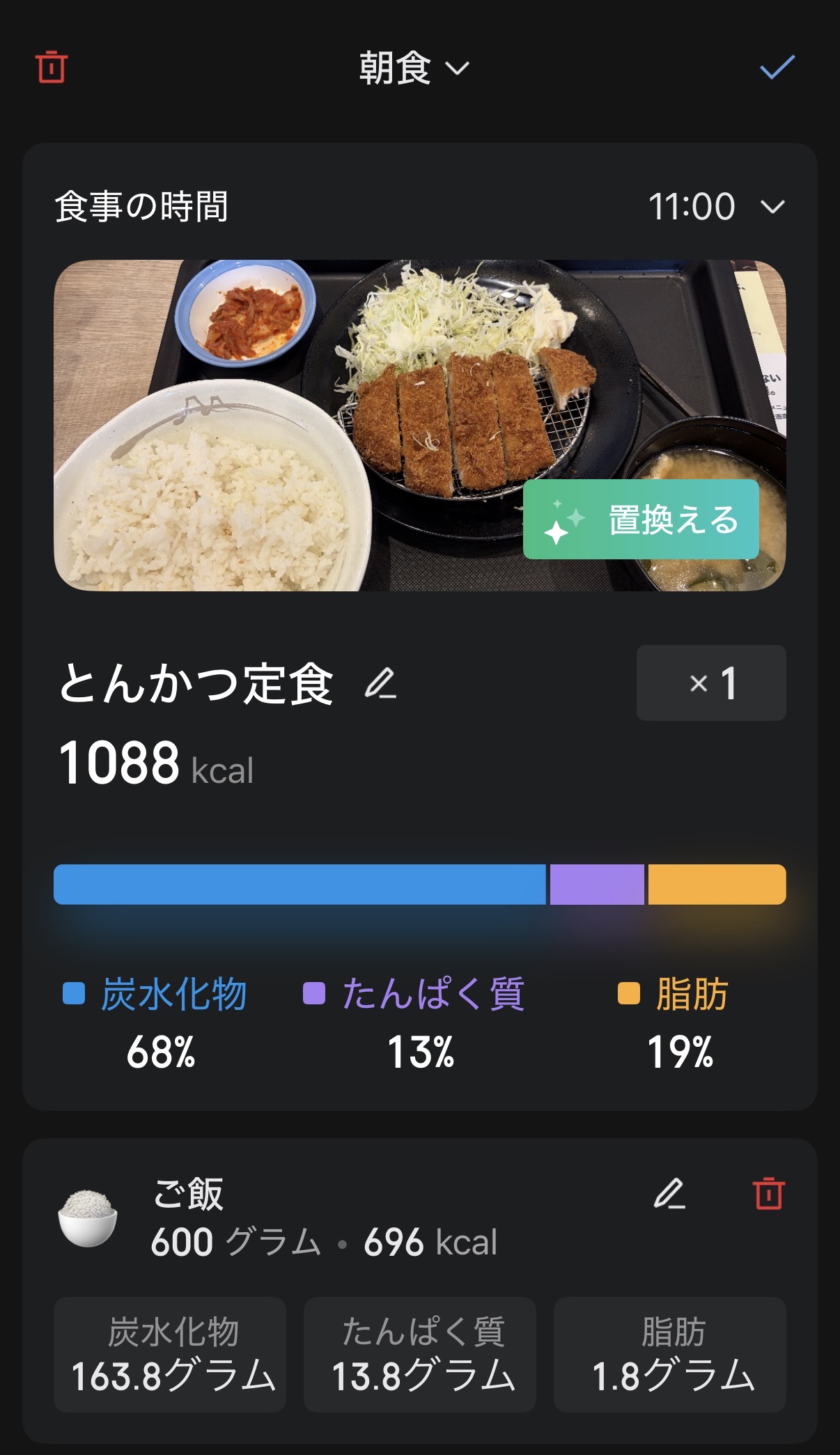This screenshot has height=1455, width=840.
Task: Remove ご飯 from the meal
Action: click(x=768, y=1193)
